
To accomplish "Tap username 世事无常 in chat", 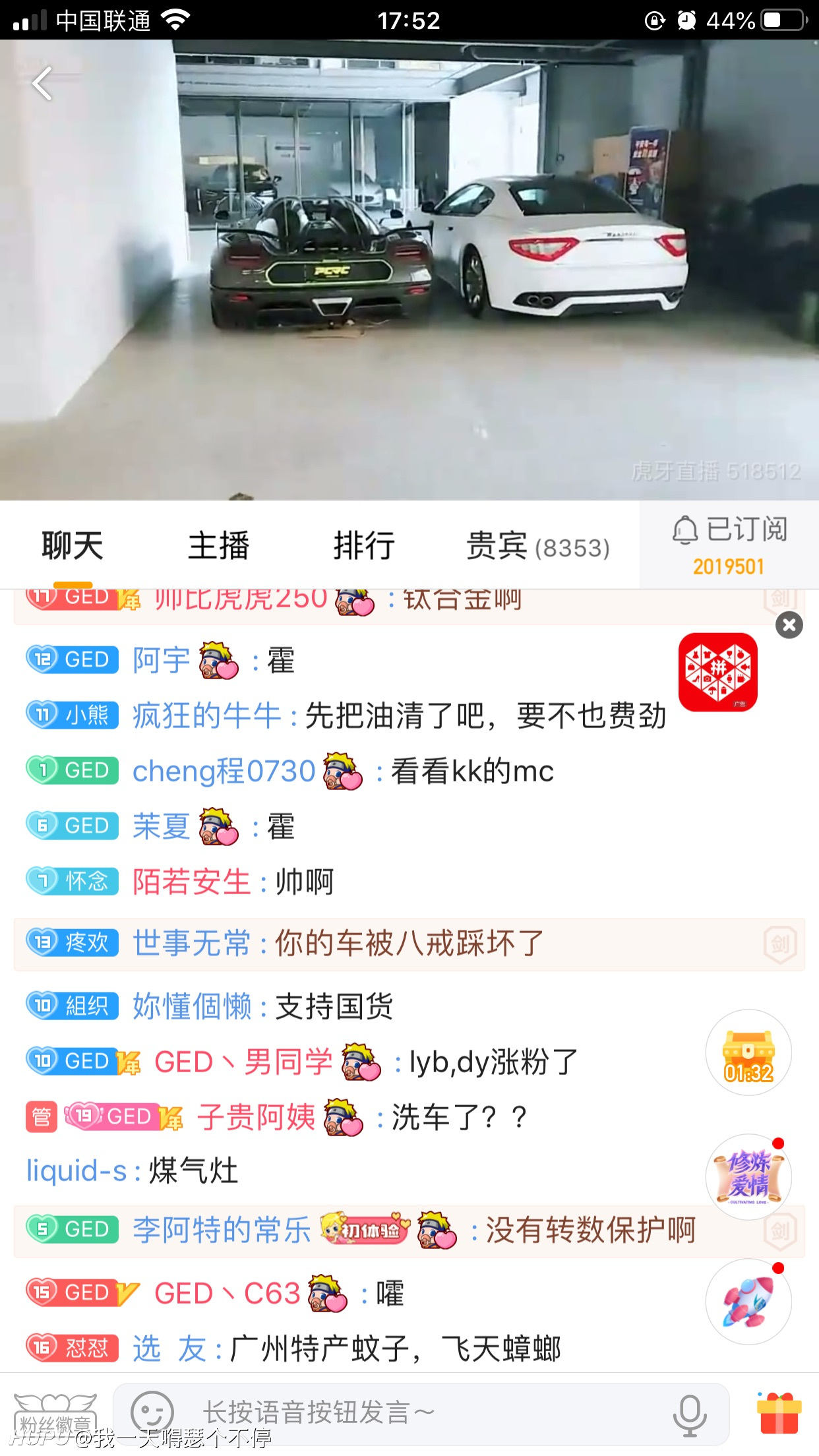I will click(x=191, y=943).
